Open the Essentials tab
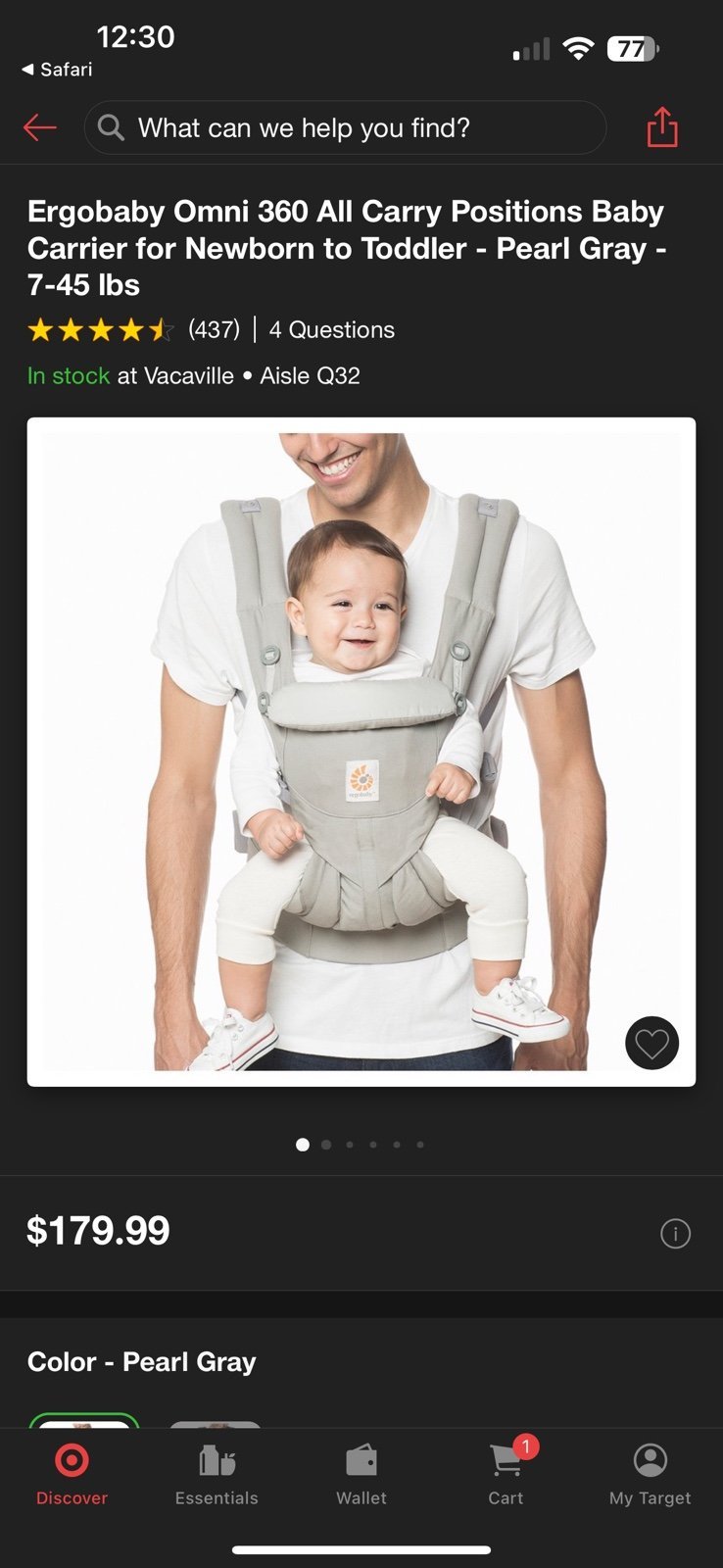Image resolution: width=723 pixels, height=1568 pixels. [217, 1475]
